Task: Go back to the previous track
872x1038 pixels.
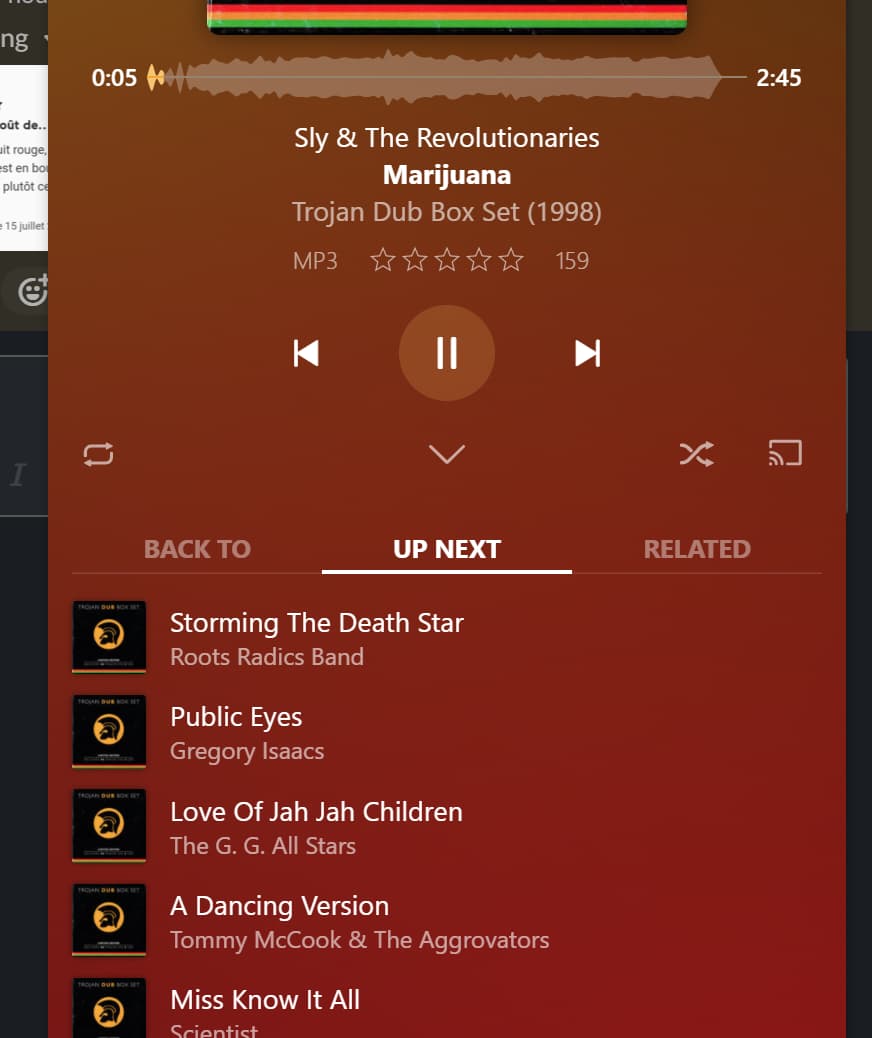Action: pyautogui.click(x=306, y=353)
